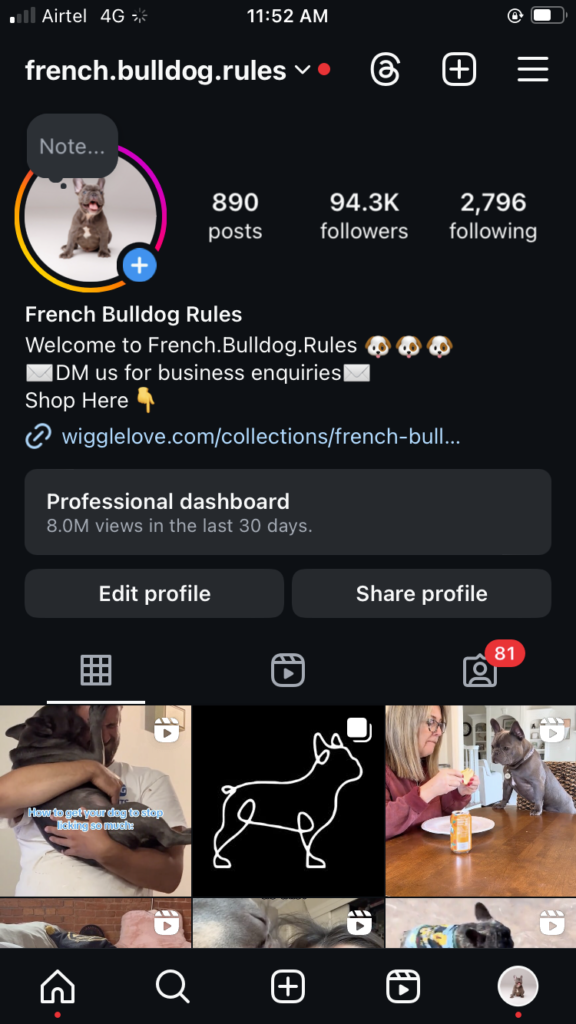This screenshot has height=1024, width=576.
Task: View the 2,796 following list
Action: click(x=493, y=216)
